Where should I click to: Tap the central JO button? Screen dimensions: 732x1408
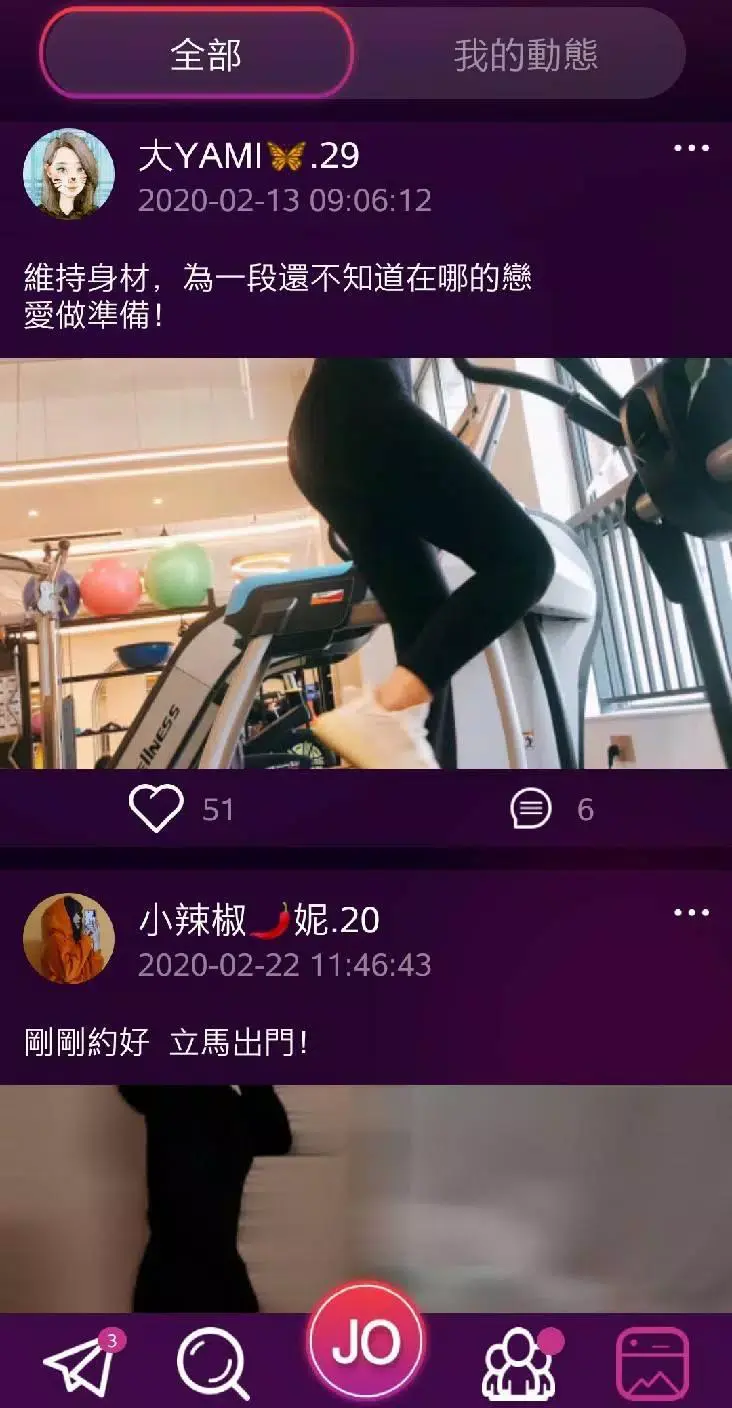point(366,1343)
